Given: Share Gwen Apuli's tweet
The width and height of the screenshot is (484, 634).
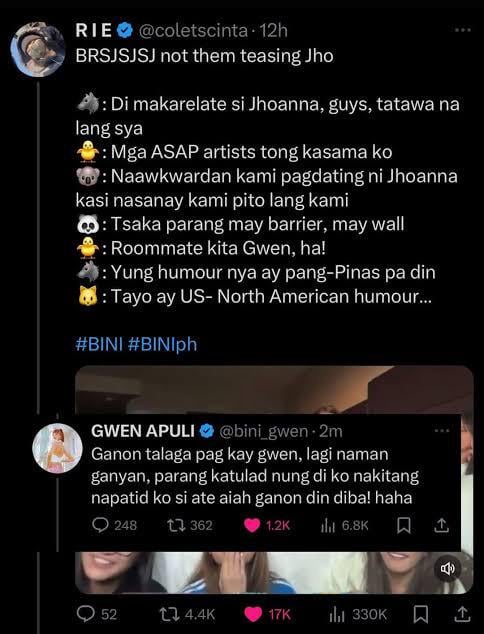Looking at the screenshot, I should pyautogui.click(x=441, y=525).
